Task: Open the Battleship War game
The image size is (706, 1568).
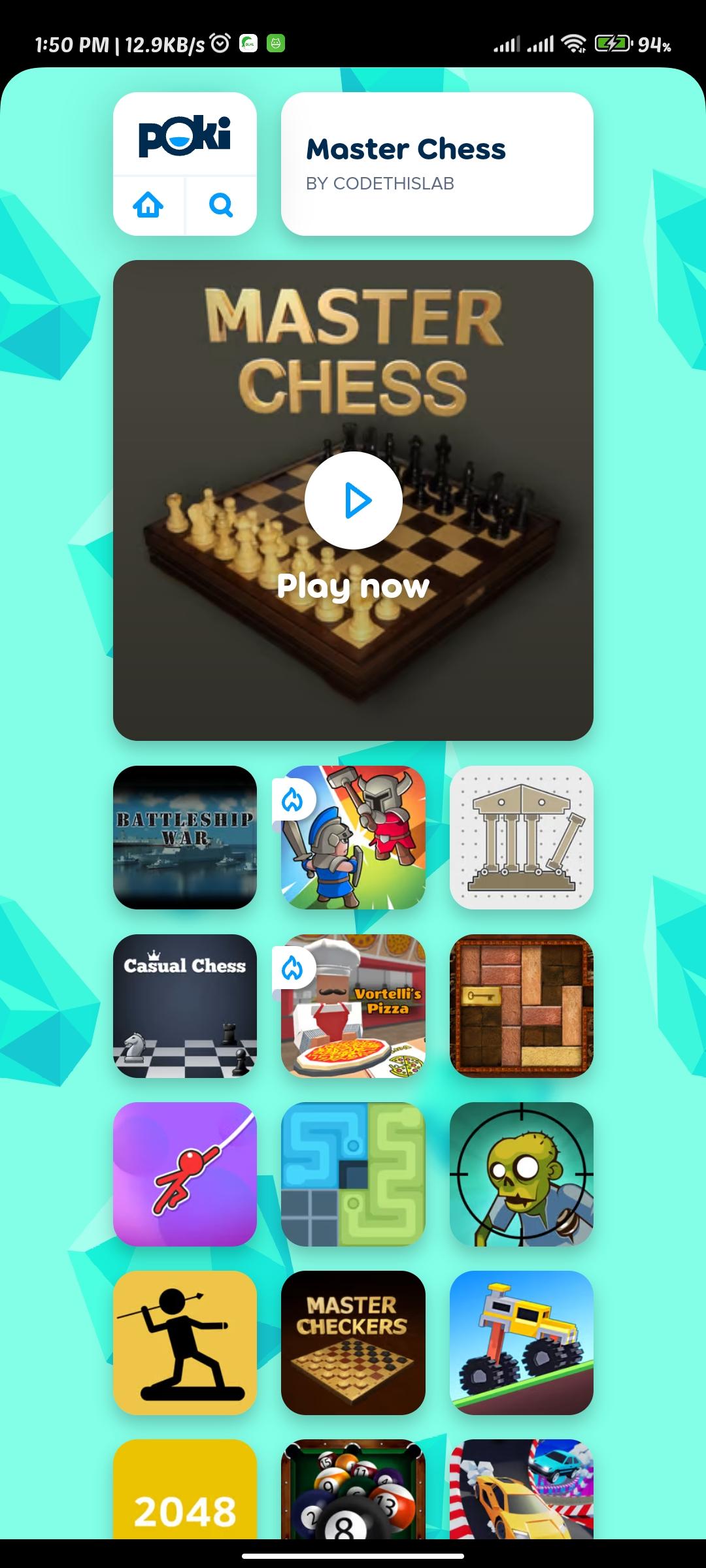Action: [x=185, y=838]
